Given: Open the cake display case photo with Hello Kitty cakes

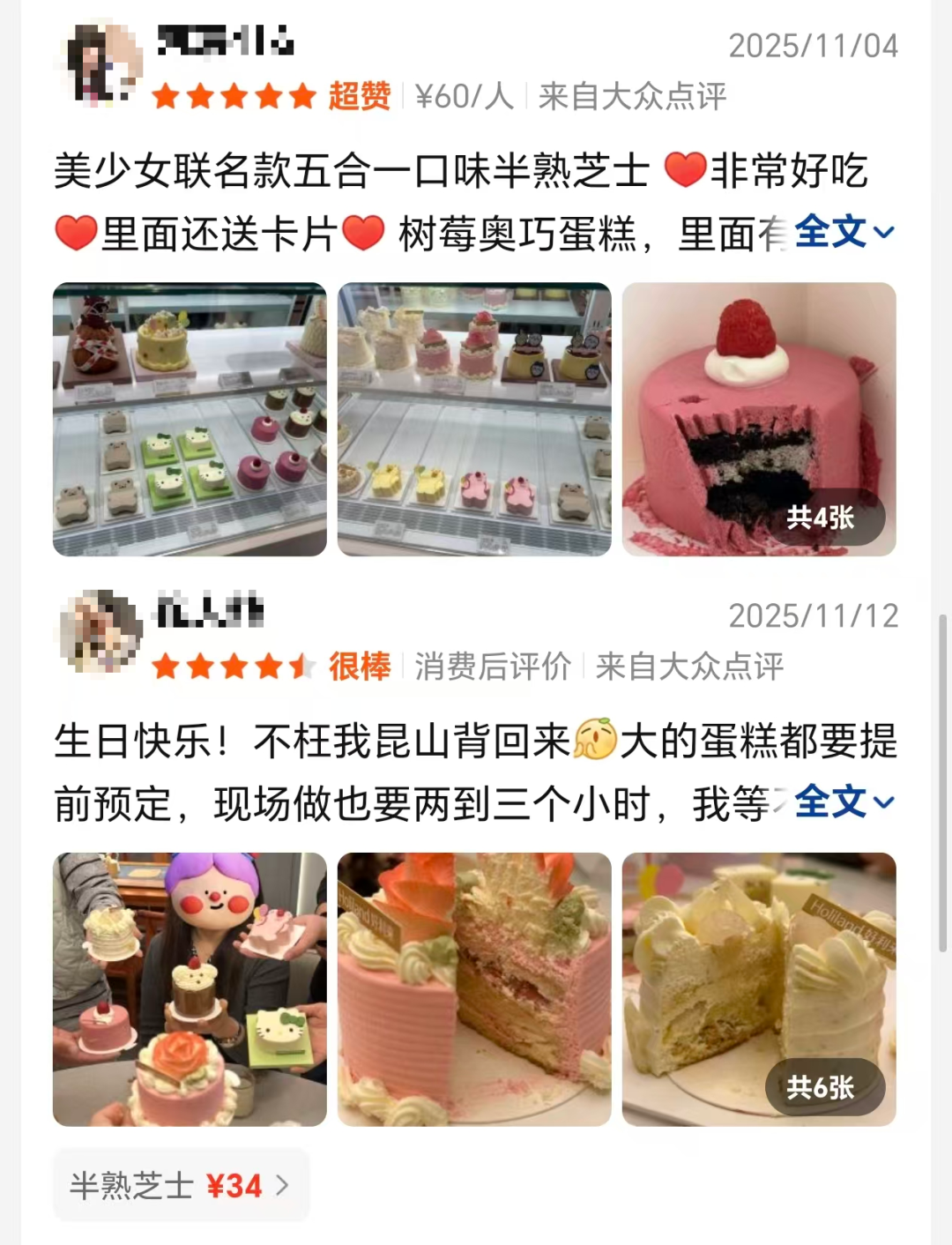Looking at the screenshot, I should pos(190,419).
